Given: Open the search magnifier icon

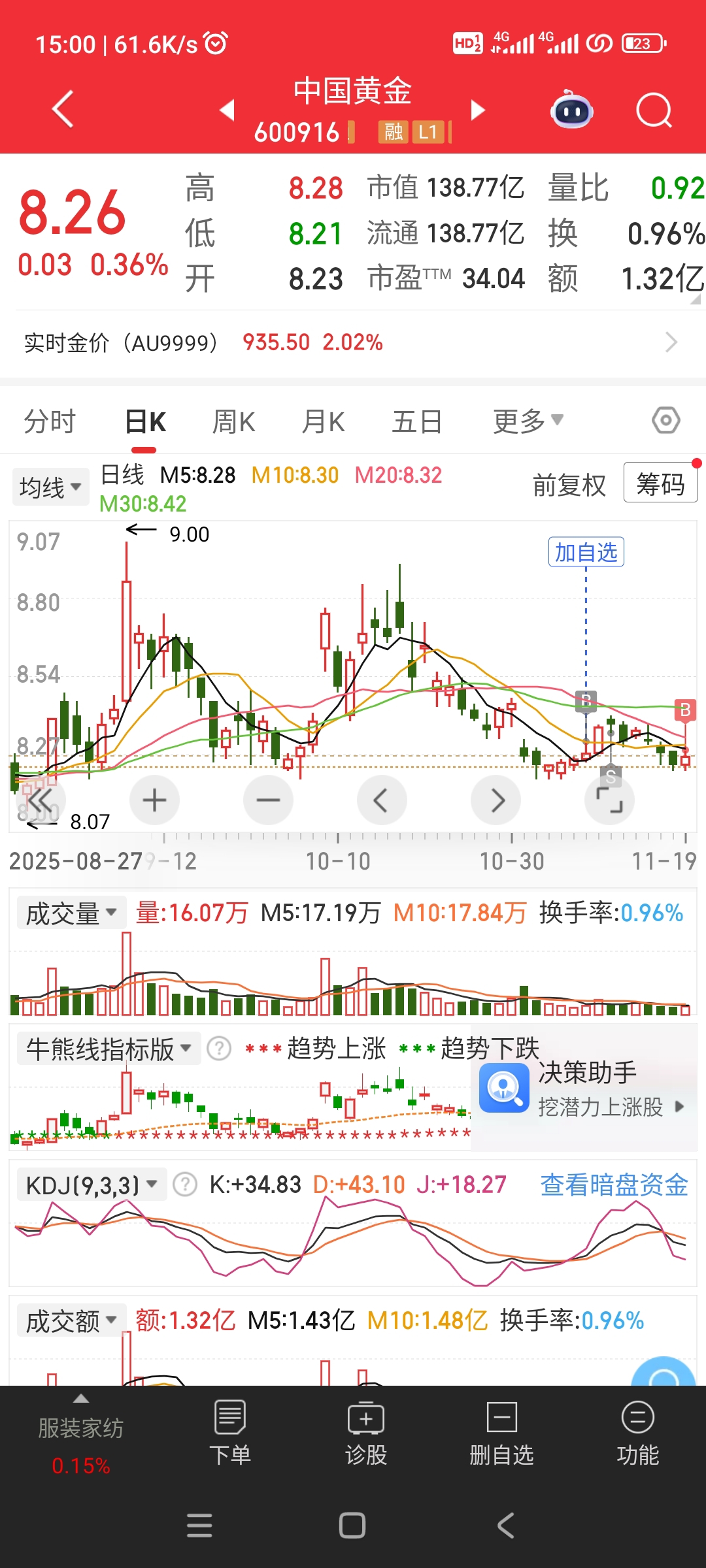Looking at the screenshot, I should (654, 110).
